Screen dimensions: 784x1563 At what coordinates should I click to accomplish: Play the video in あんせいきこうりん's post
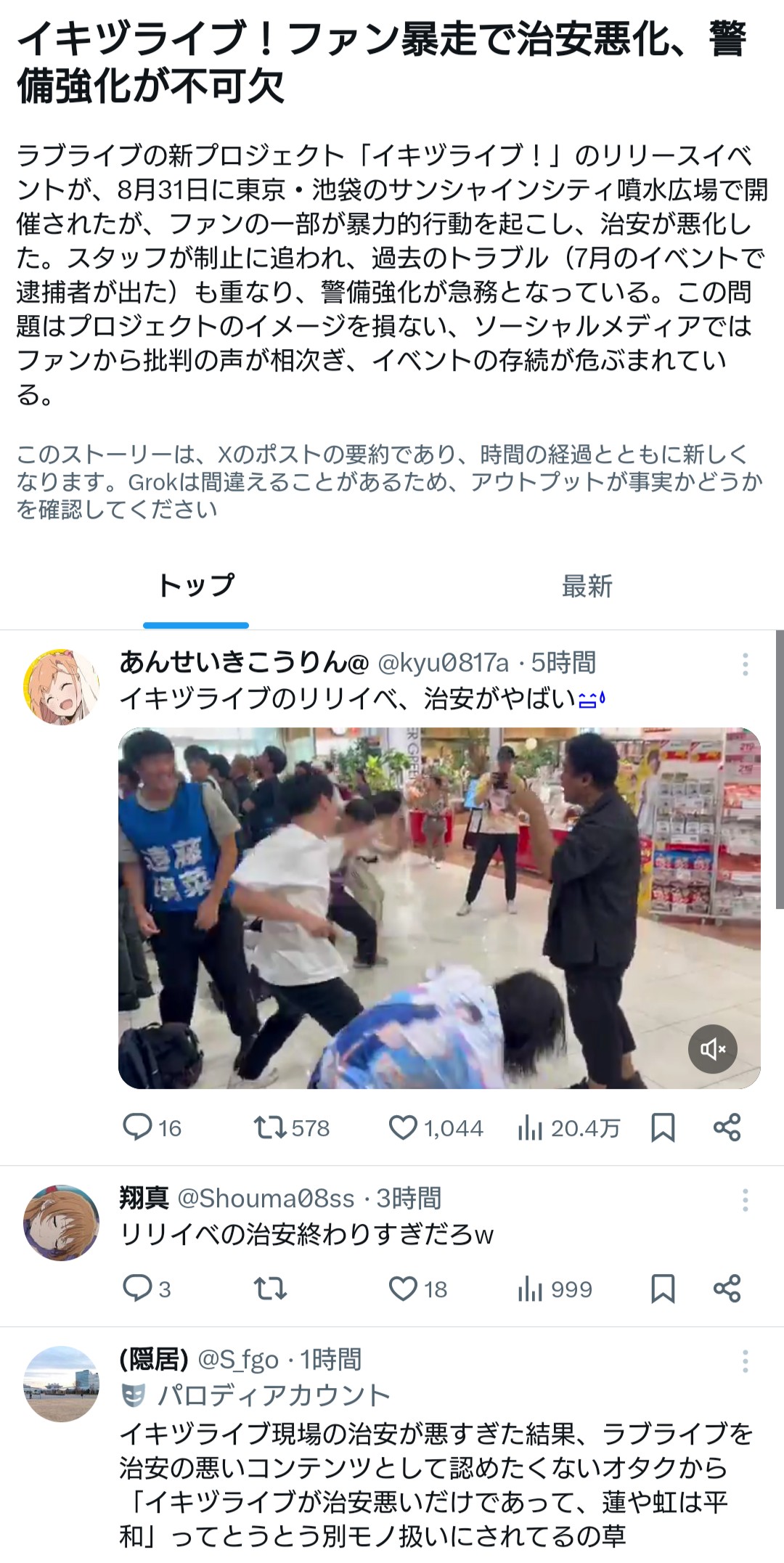click(x=438, y=907)
